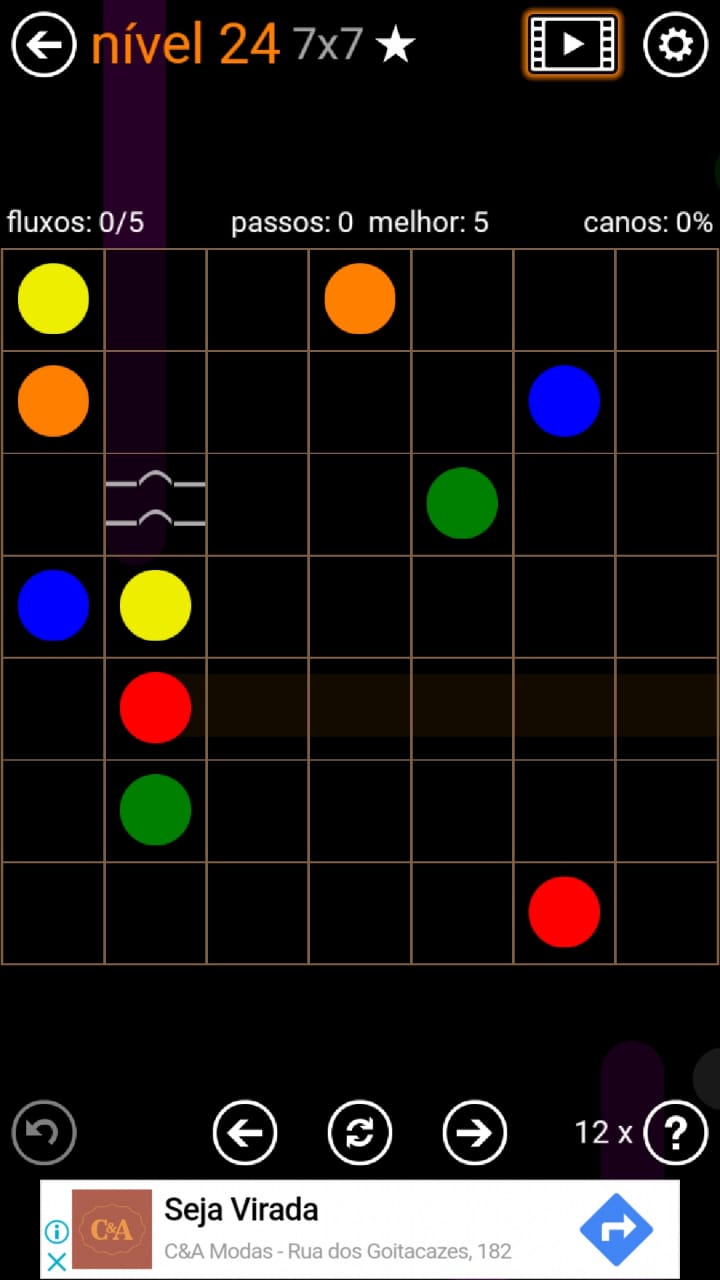
Task: Use a hint with the question mark
Action: [x=676, y=1133]
